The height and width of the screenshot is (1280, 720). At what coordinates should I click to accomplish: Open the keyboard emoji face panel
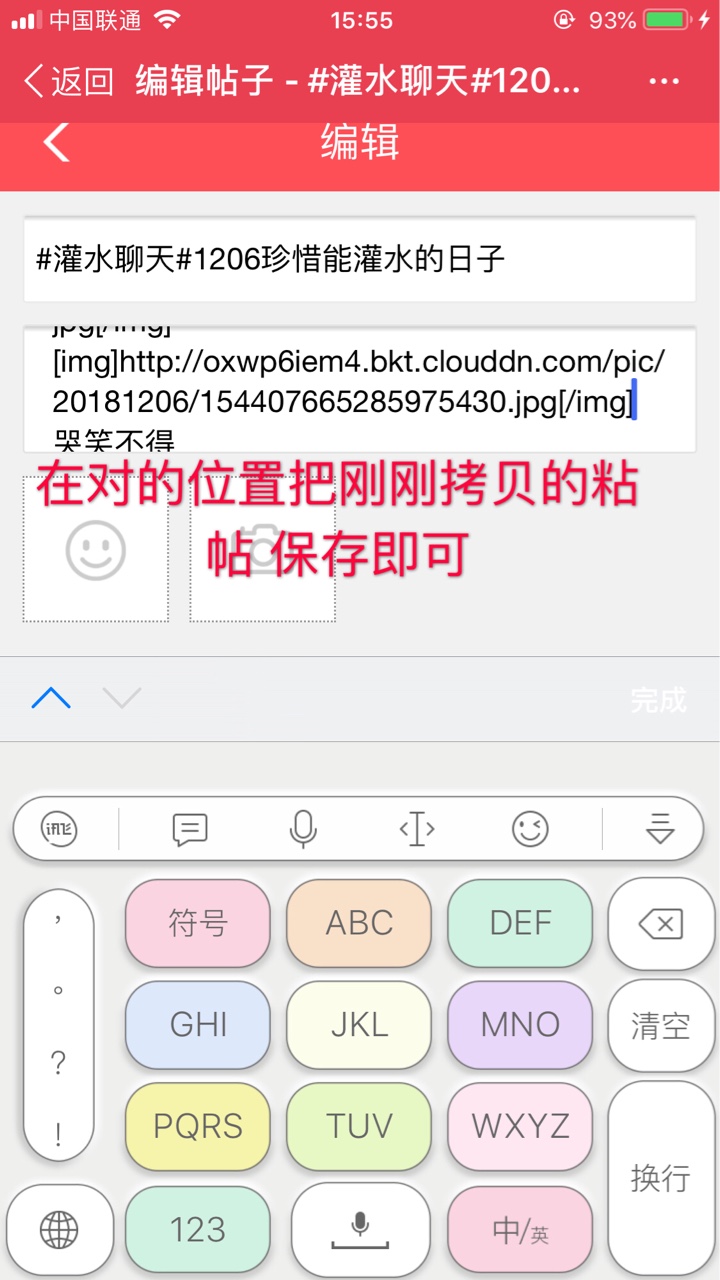point(530,828)
